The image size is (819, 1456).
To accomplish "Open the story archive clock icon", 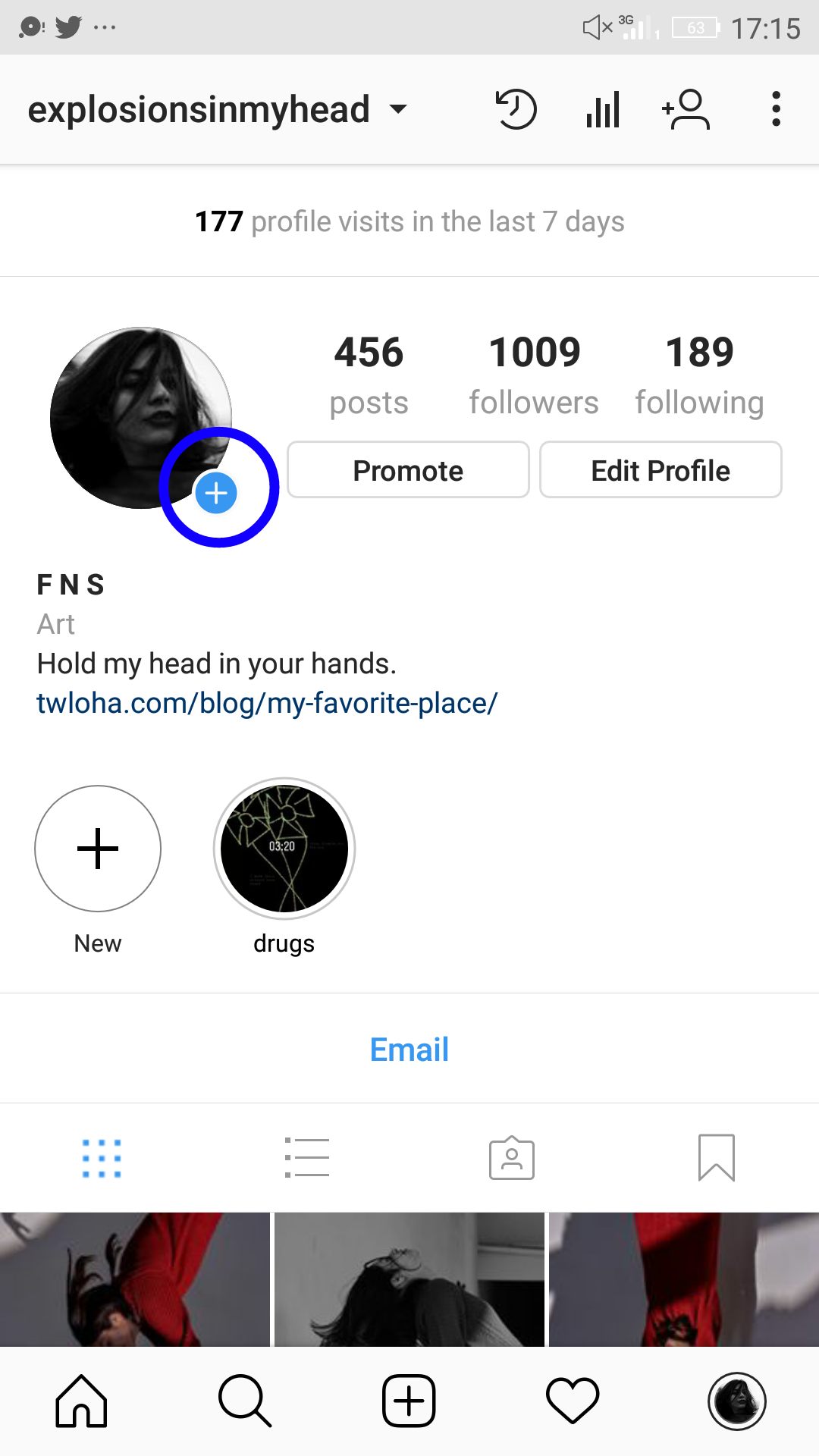I will tap(516, 109).
